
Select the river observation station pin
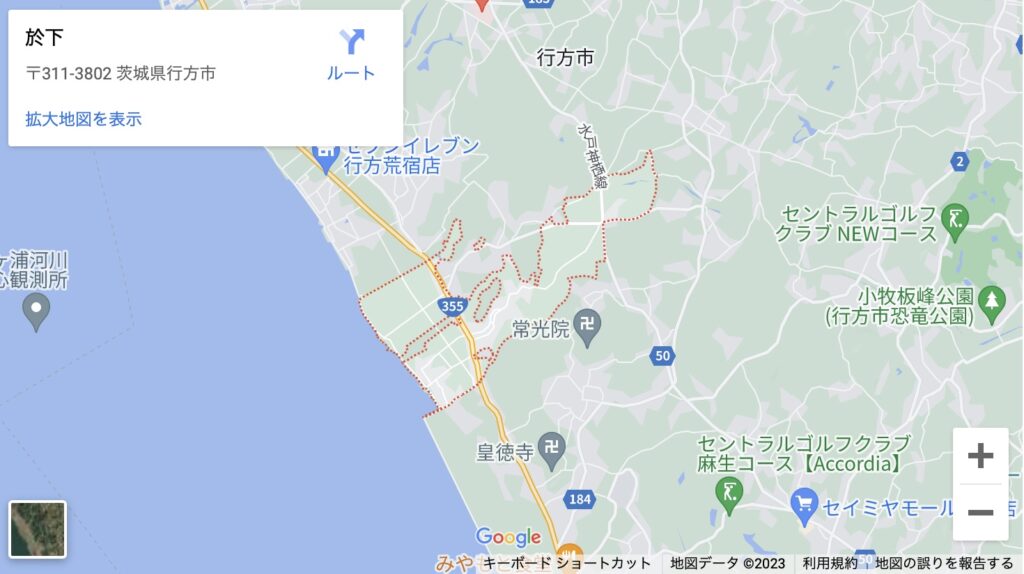click(x=37, y=312)
